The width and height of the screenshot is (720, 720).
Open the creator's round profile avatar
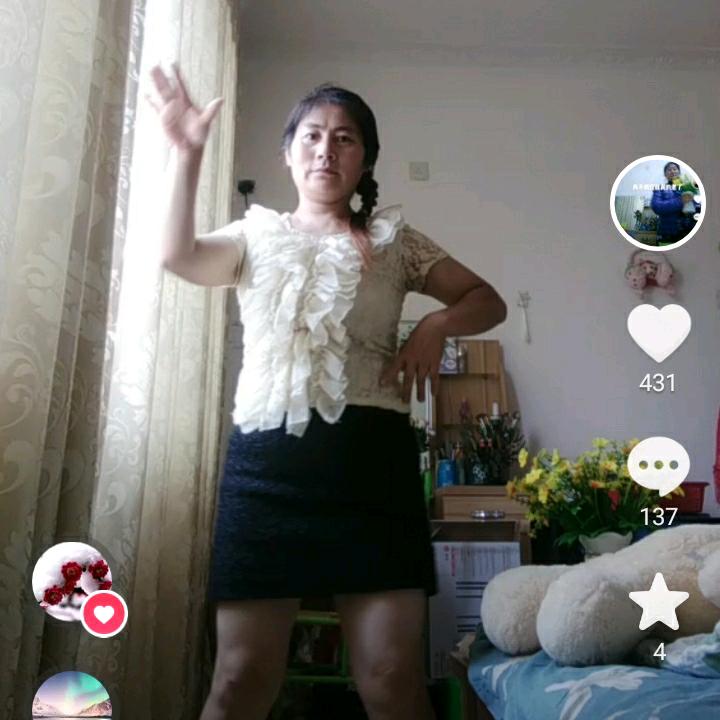[657, 203]
